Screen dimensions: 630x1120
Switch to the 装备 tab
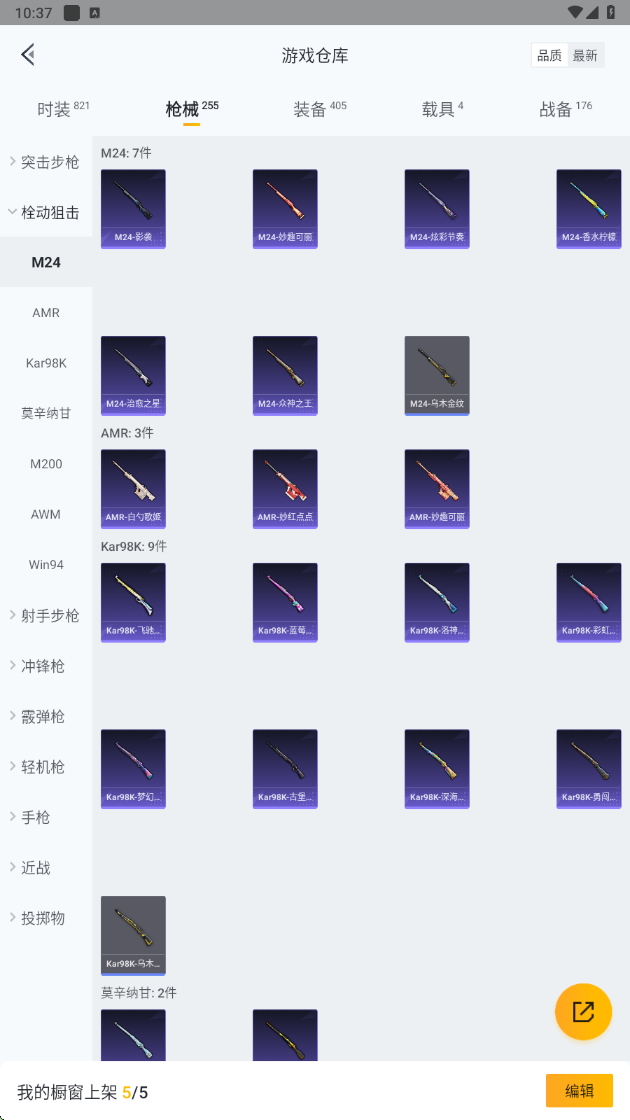coord(319,109)
